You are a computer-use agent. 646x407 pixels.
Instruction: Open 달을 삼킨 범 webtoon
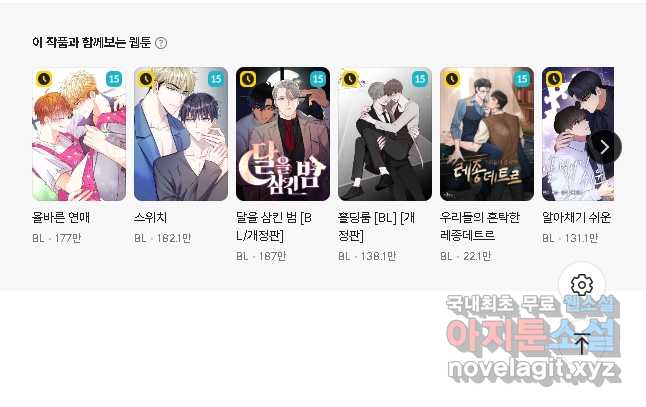coord(283,134)
